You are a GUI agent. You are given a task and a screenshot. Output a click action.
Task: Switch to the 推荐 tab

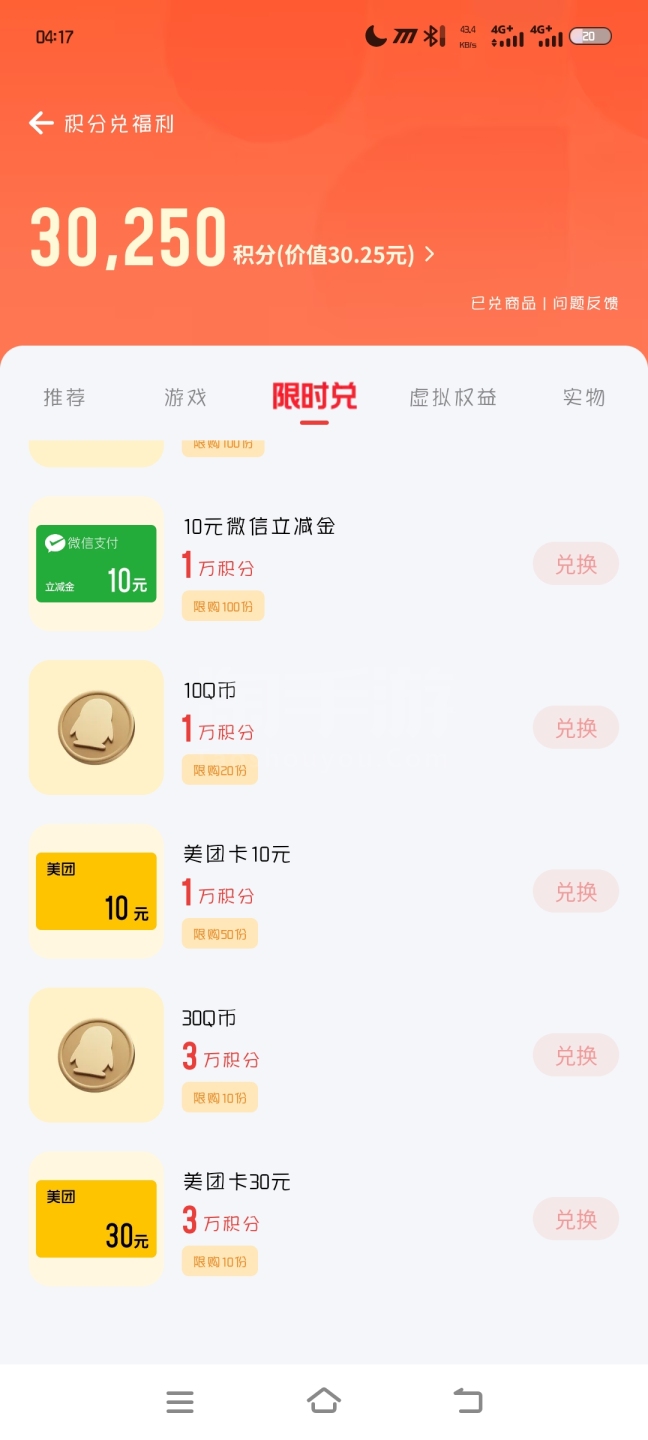click(x=64, y=397)
